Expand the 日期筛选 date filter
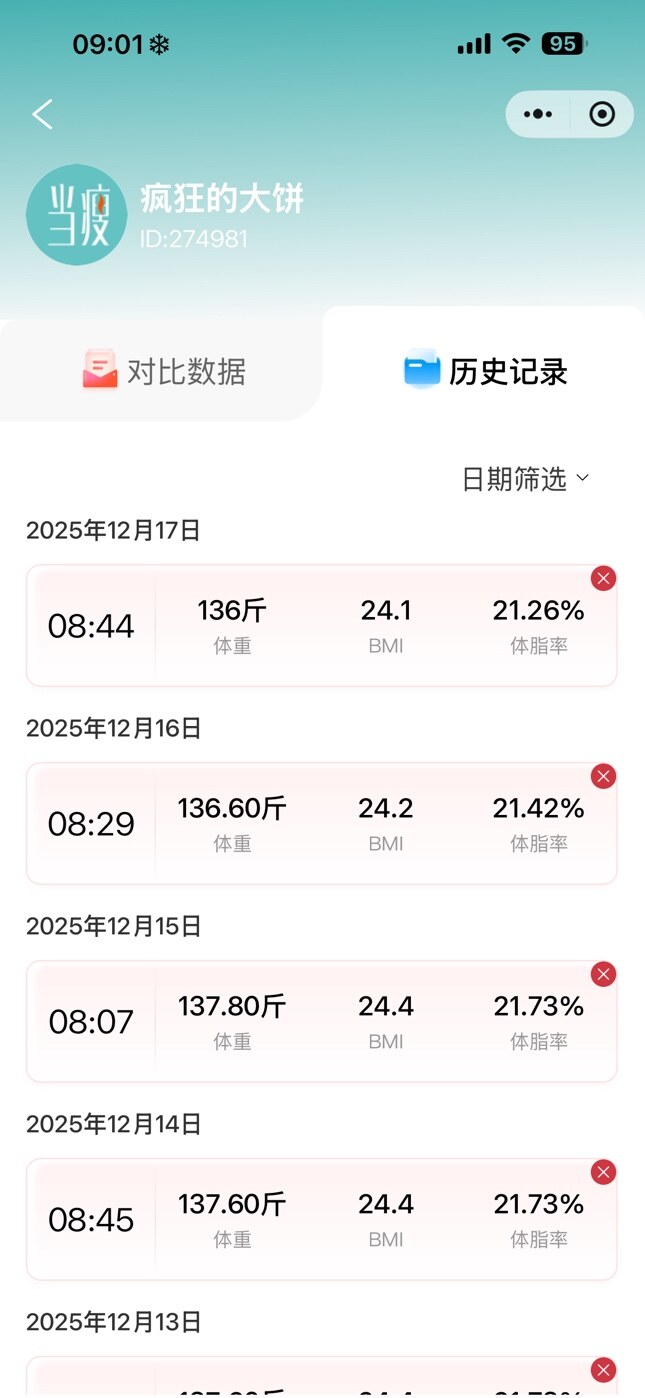Image resolution: width=645 pixels, height=1398 pixels. click(525, 479)
